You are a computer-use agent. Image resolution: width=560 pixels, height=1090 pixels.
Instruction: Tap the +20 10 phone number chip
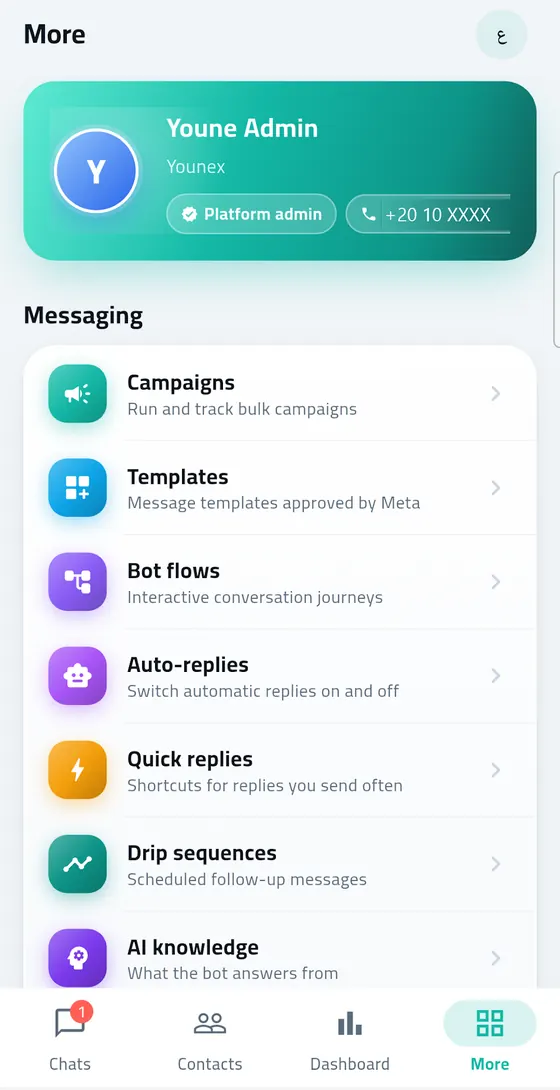[x=429, y=214]
